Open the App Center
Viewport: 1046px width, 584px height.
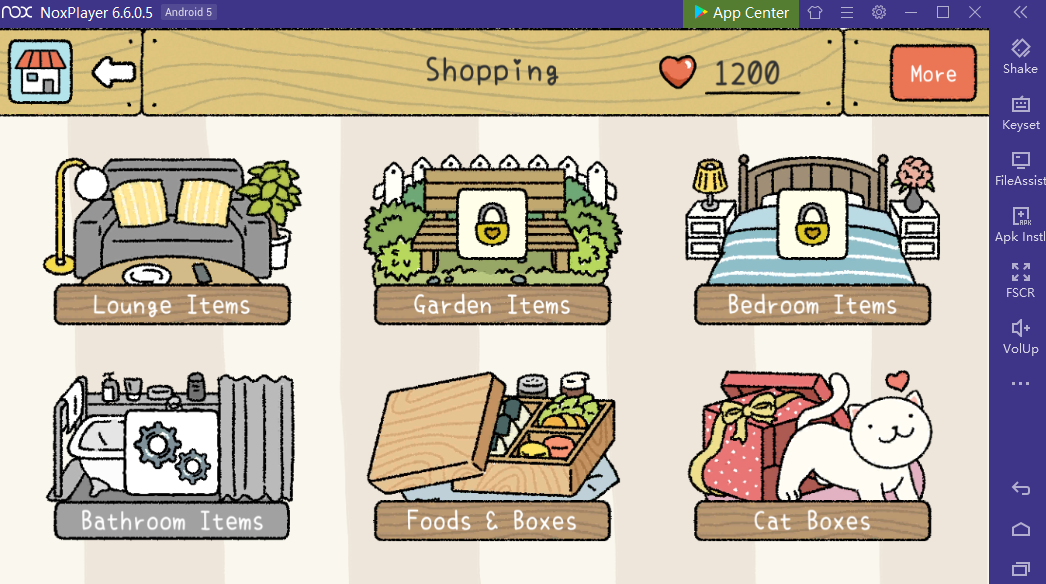(741, 13)
